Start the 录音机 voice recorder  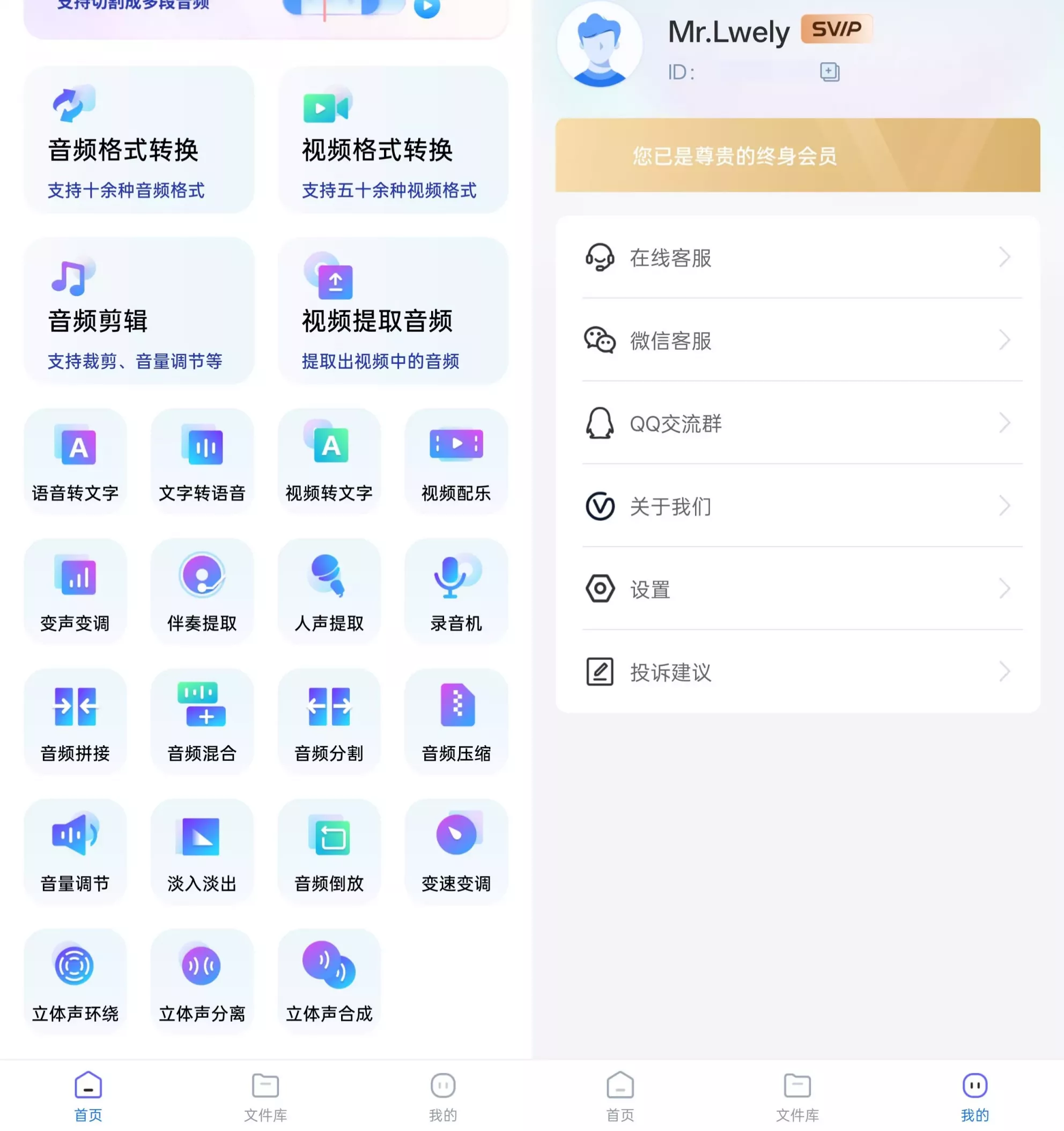[x=455, y=592]
